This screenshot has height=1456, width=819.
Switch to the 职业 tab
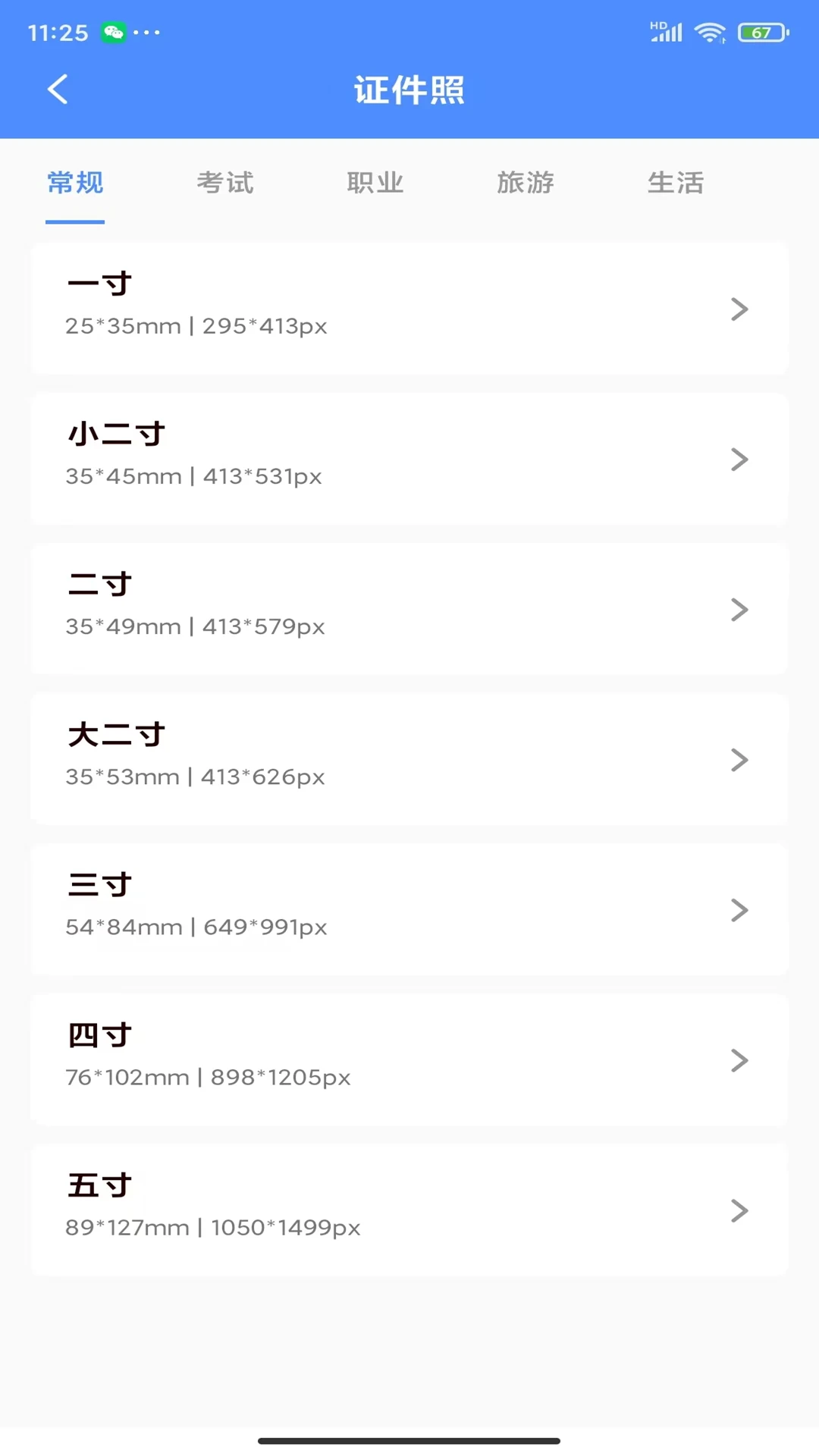point(375,183)
